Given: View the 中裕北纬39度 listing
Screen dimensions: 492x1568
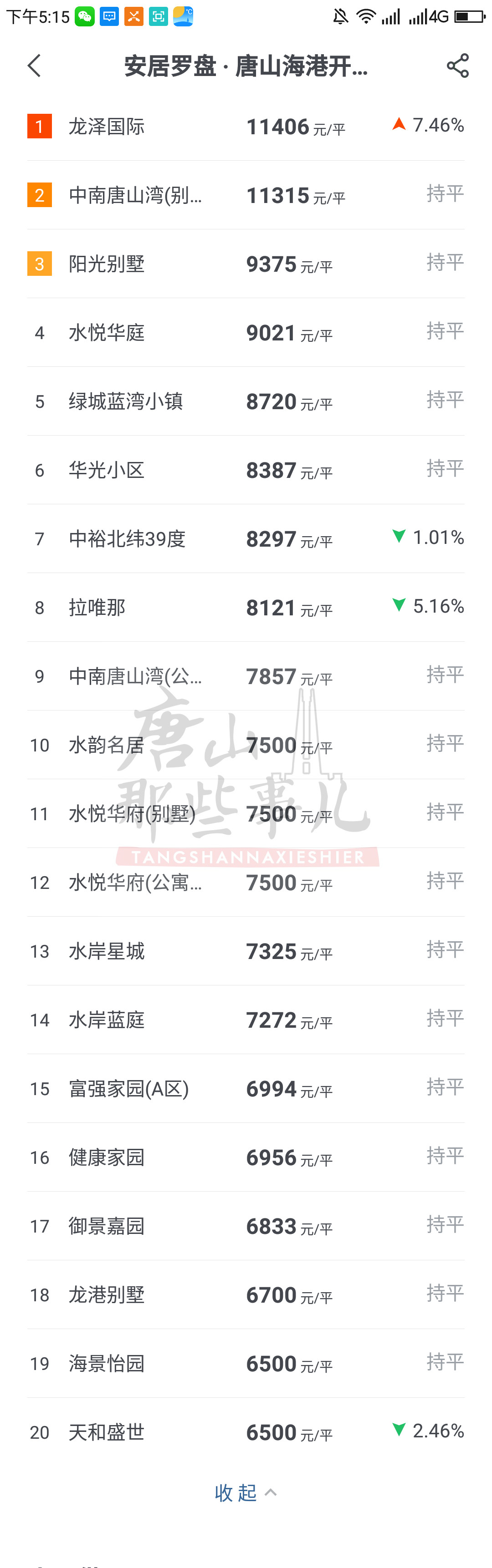Looking at the screenshot, I should coord(127,539).
